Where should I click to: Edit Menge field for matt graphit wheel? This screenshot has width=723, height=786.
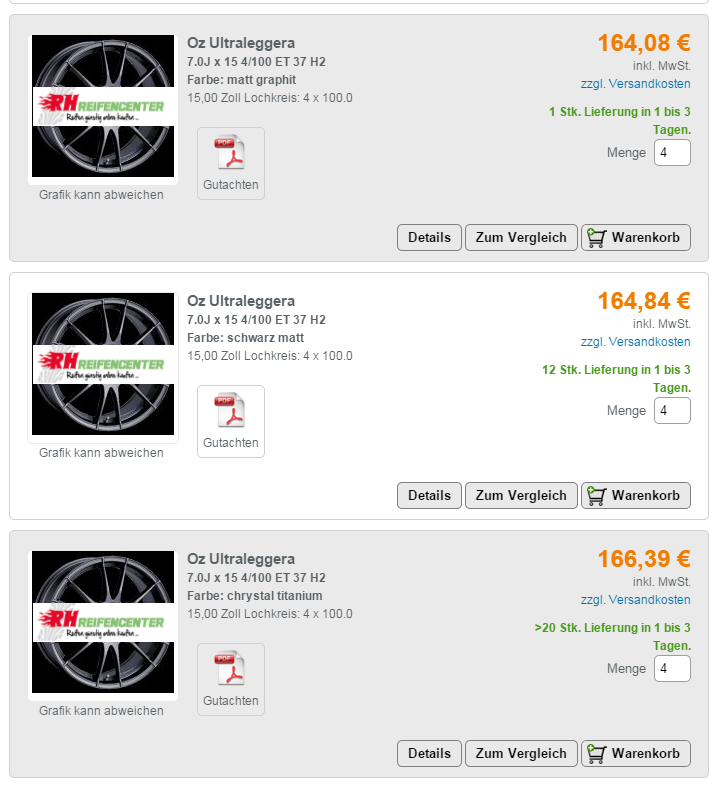coord(672,153)
